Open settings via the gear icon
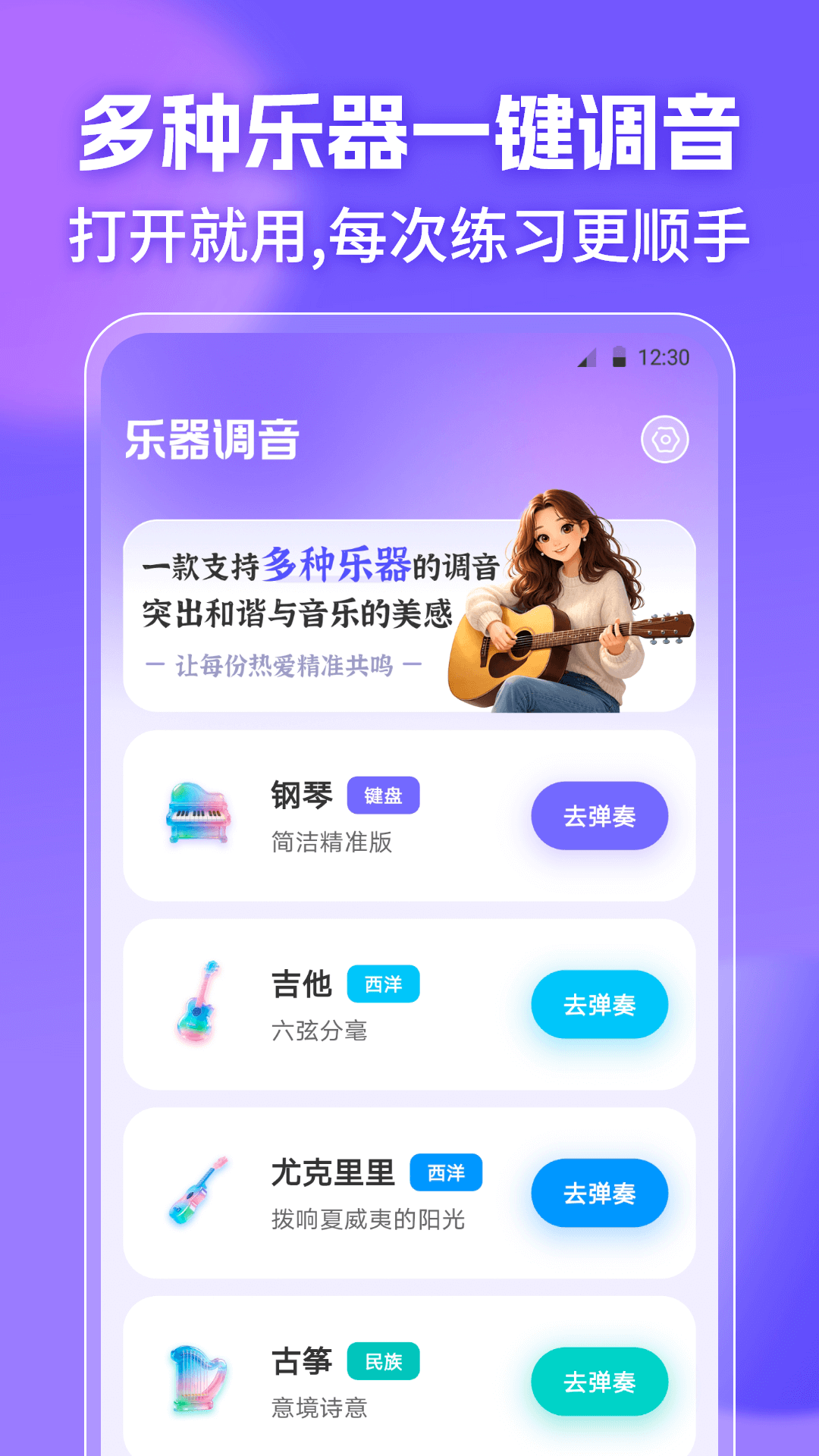This screenshot has width=819, height=1456. click(x=664, y=438)
